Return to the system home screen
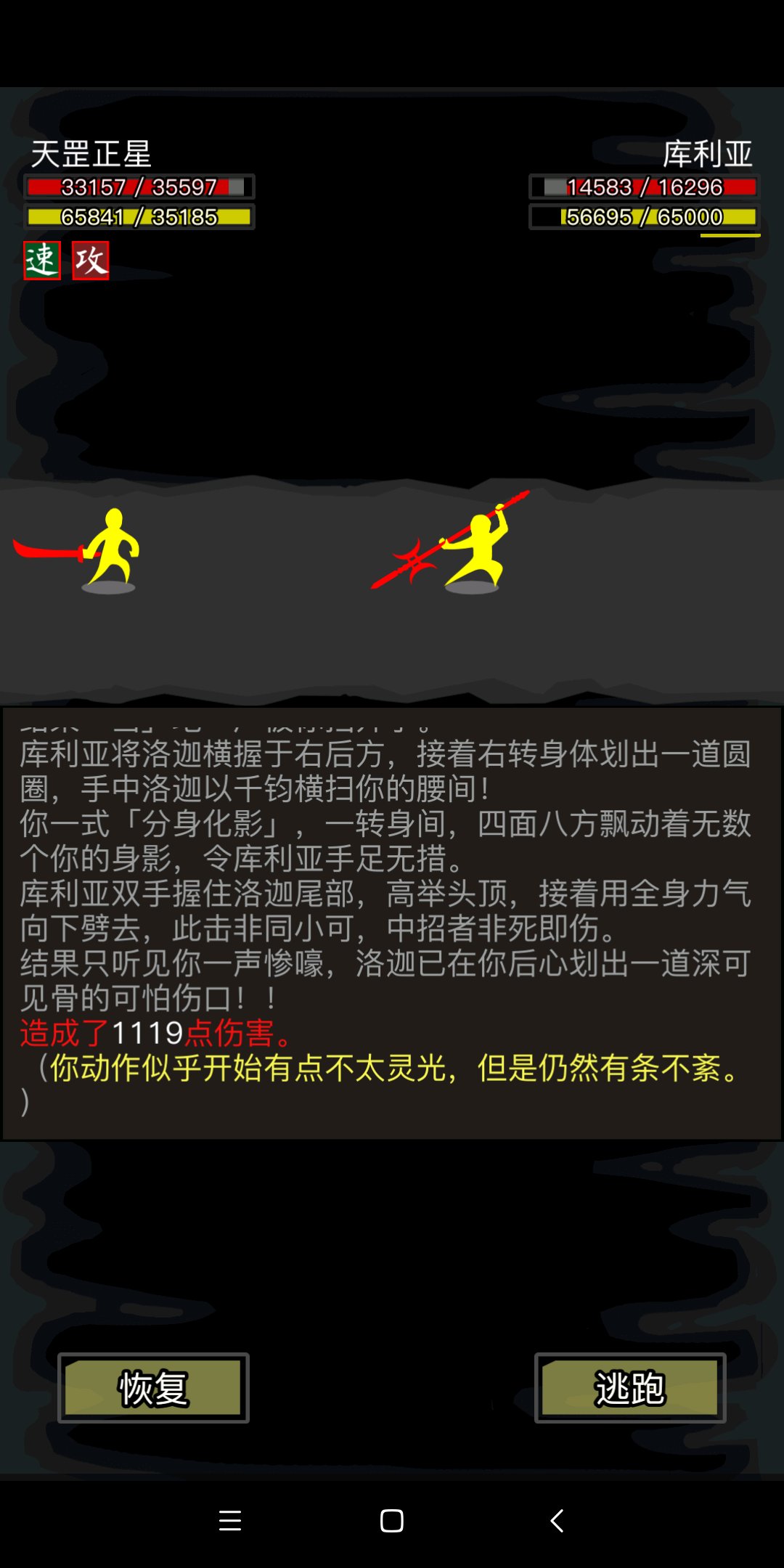The image size is (784, 1568). pos(392,1520)
